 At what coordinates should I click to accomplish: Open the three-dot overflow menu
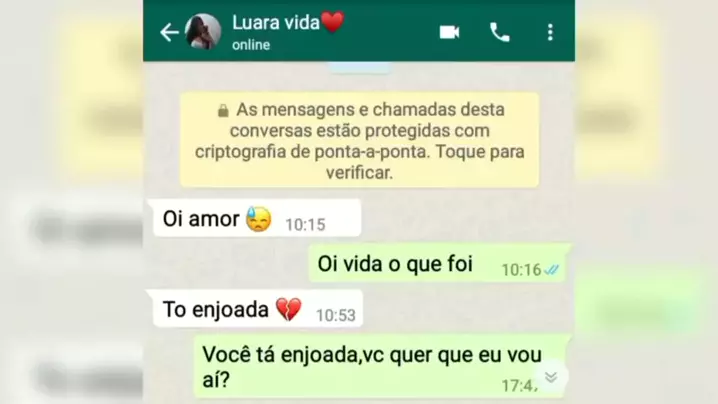click(x=550, y=32)
